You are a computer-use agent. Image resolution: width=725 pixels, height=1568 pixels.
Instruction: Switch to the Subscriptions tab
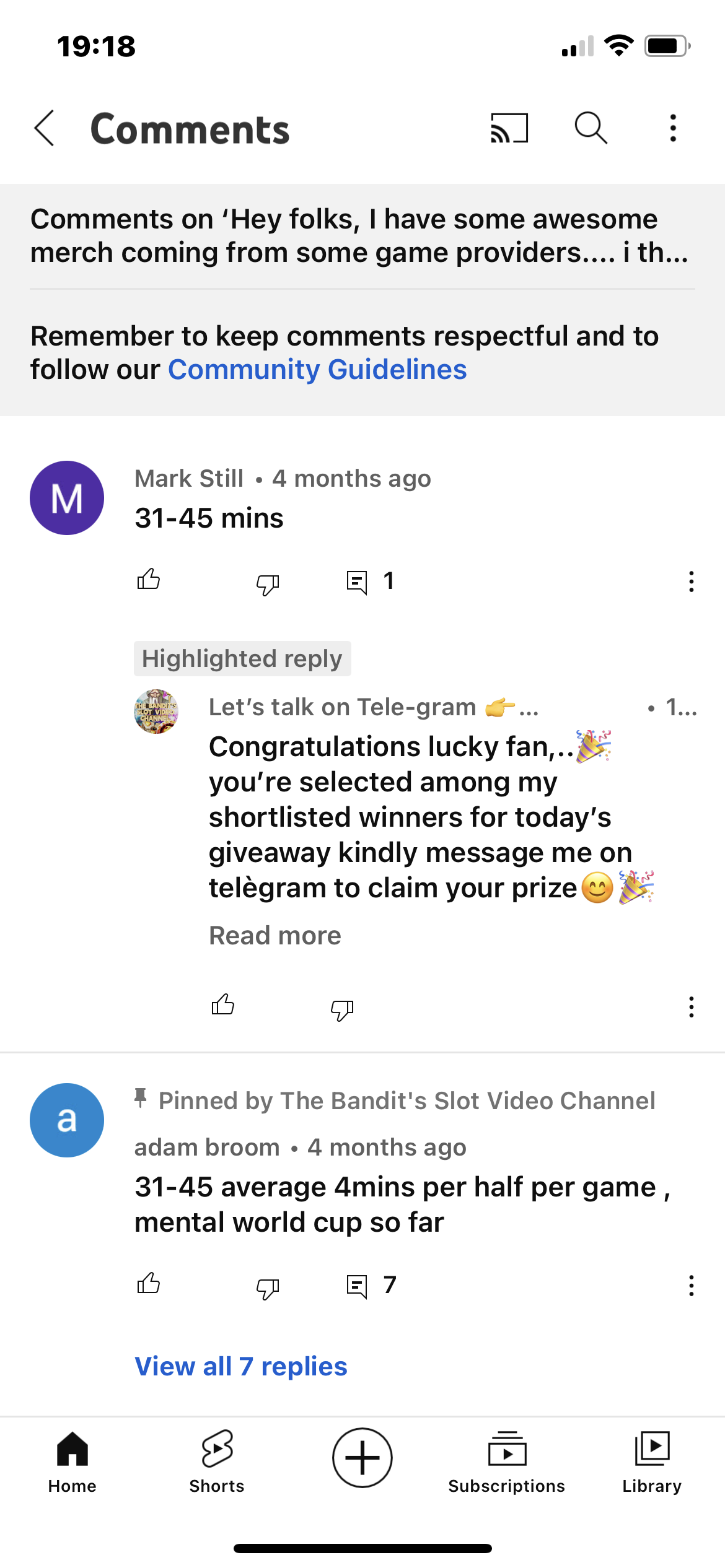coord(507,1462)
